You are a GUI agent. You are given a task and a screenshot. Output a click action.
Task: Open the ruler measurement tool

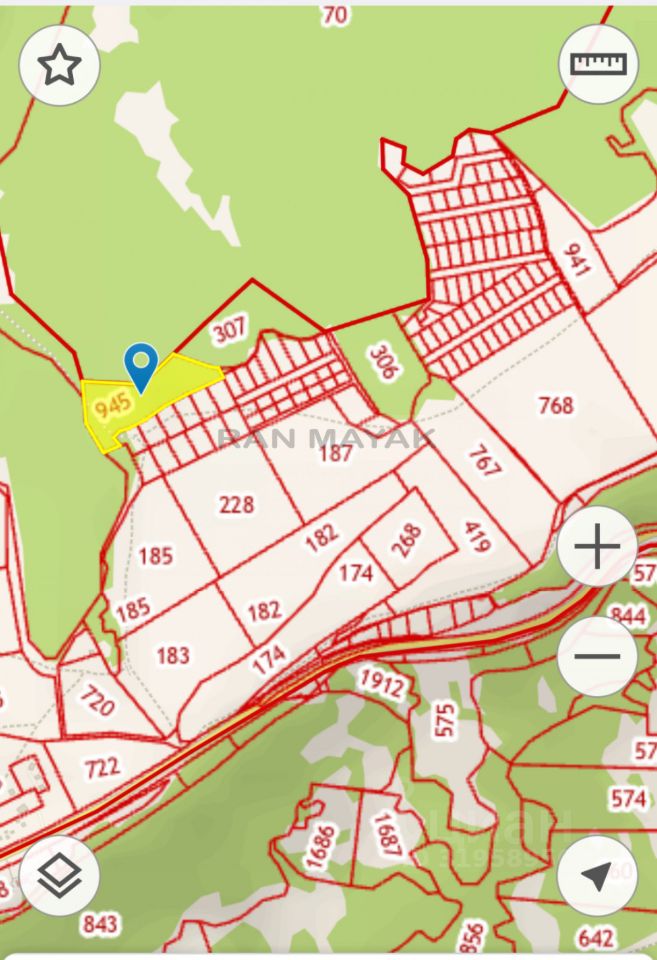[597, 65]
